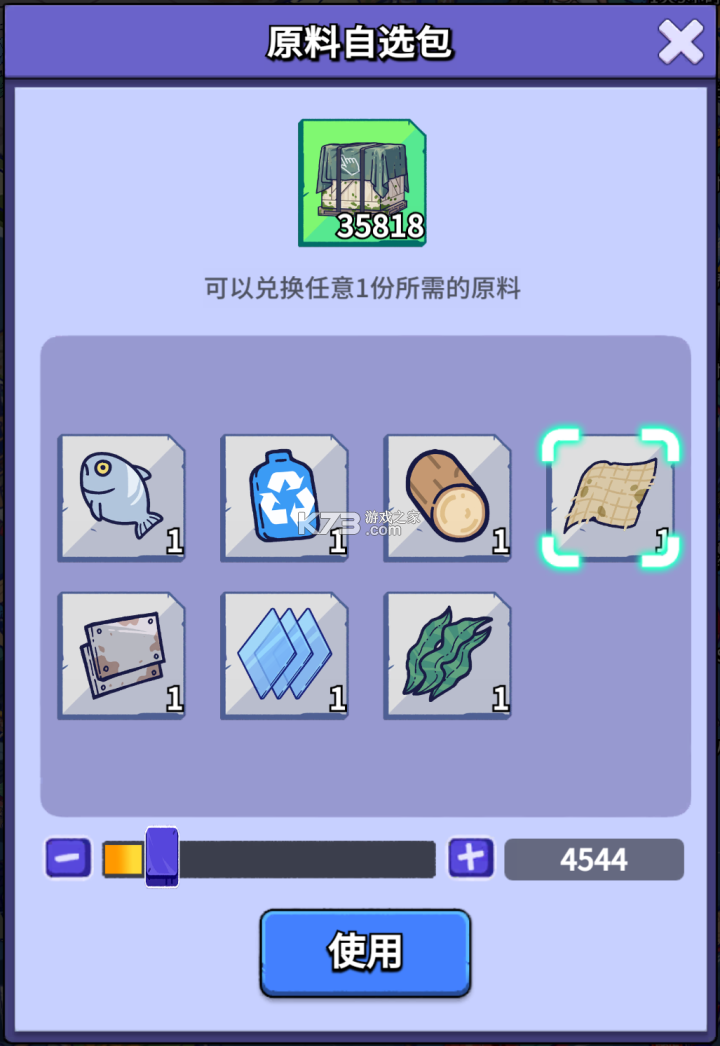Select the wooden log material icon
The height and width of the screenshot is (1046, 720).
tap(447, 497)
